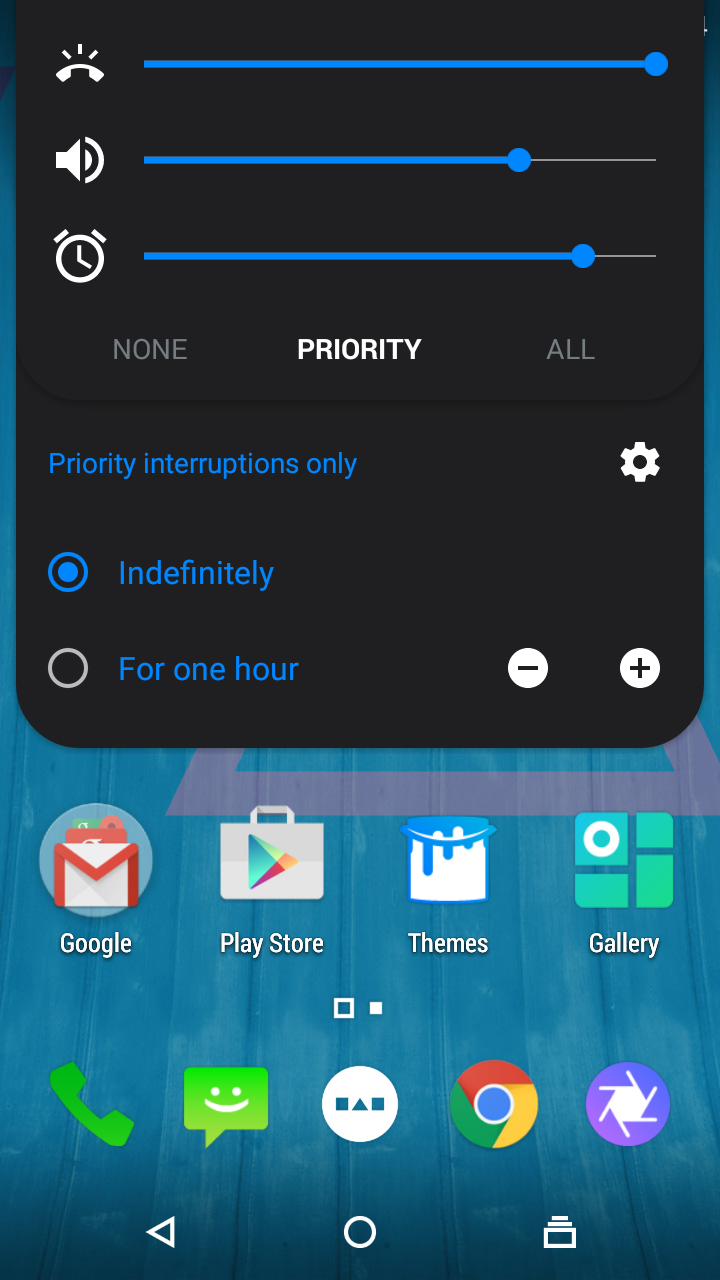Open the Google apps folder
This screenshot has height=1280, width=720.
95,860
